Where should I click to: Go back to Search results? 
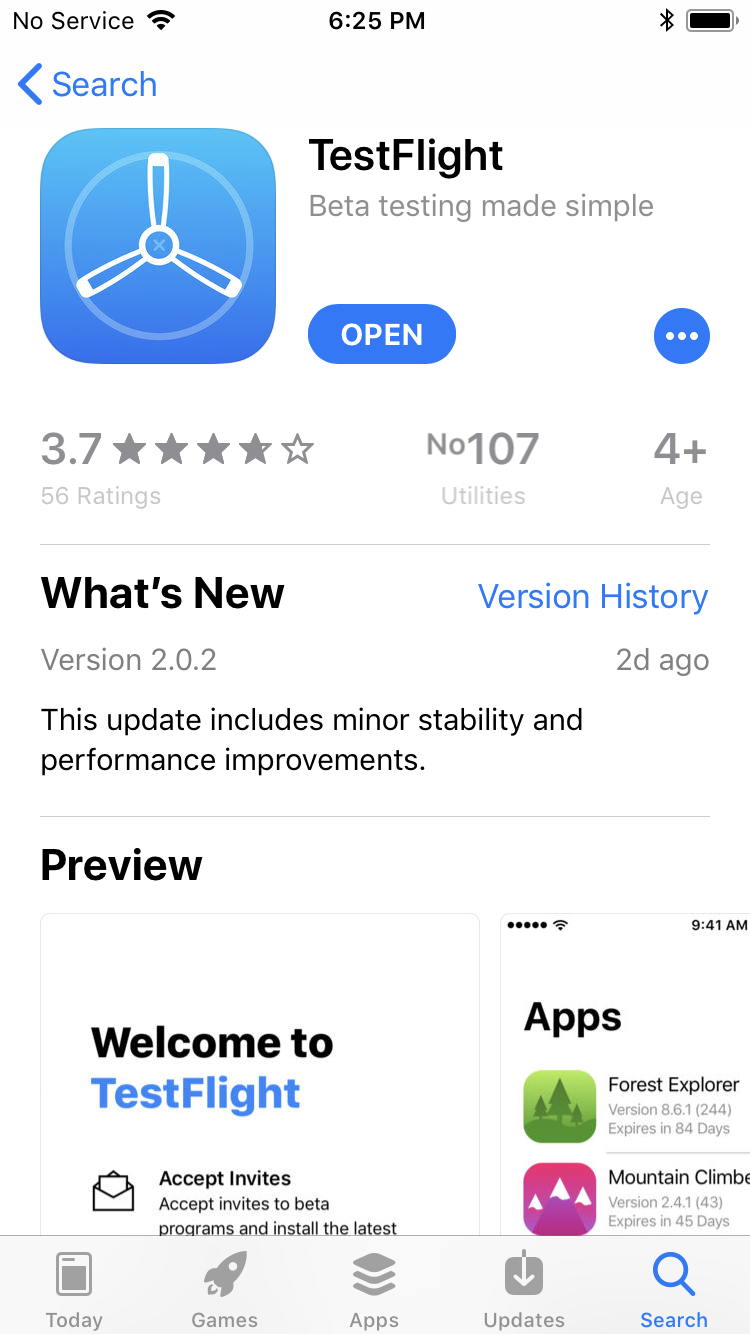click(x=88, y=85)
